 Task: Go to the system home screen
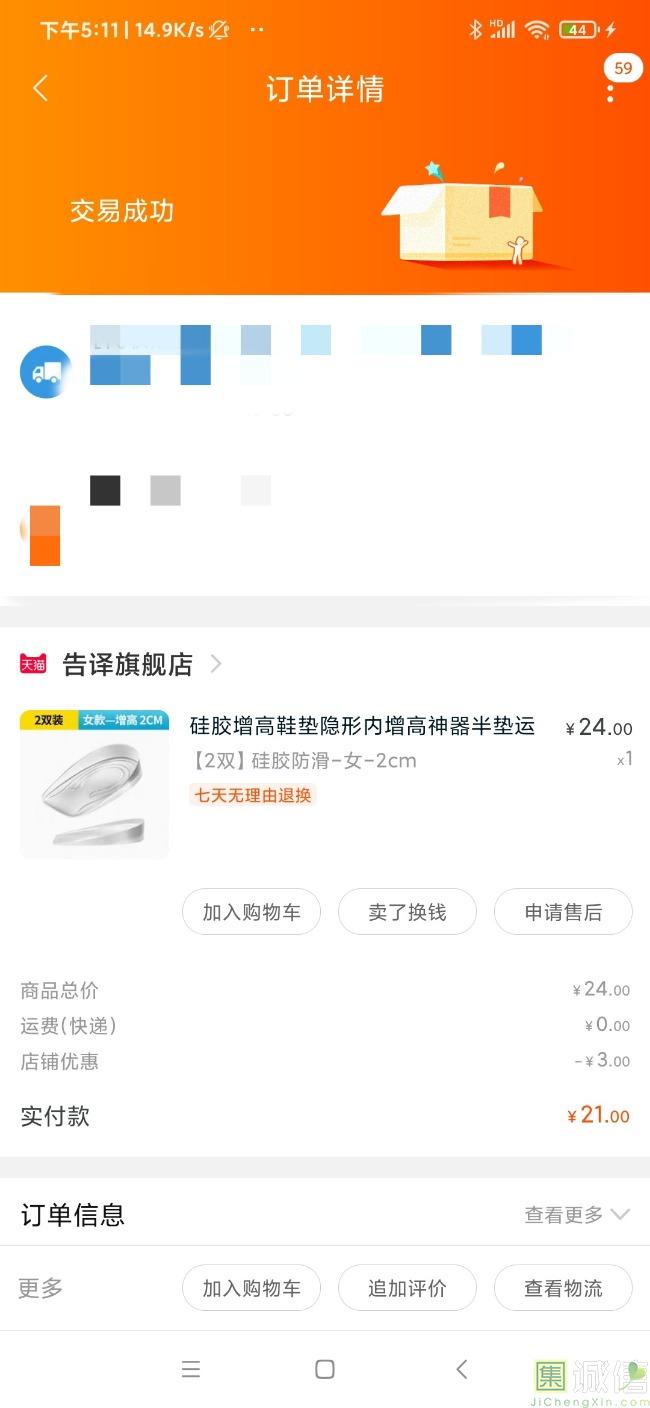tap(325, 1369)
